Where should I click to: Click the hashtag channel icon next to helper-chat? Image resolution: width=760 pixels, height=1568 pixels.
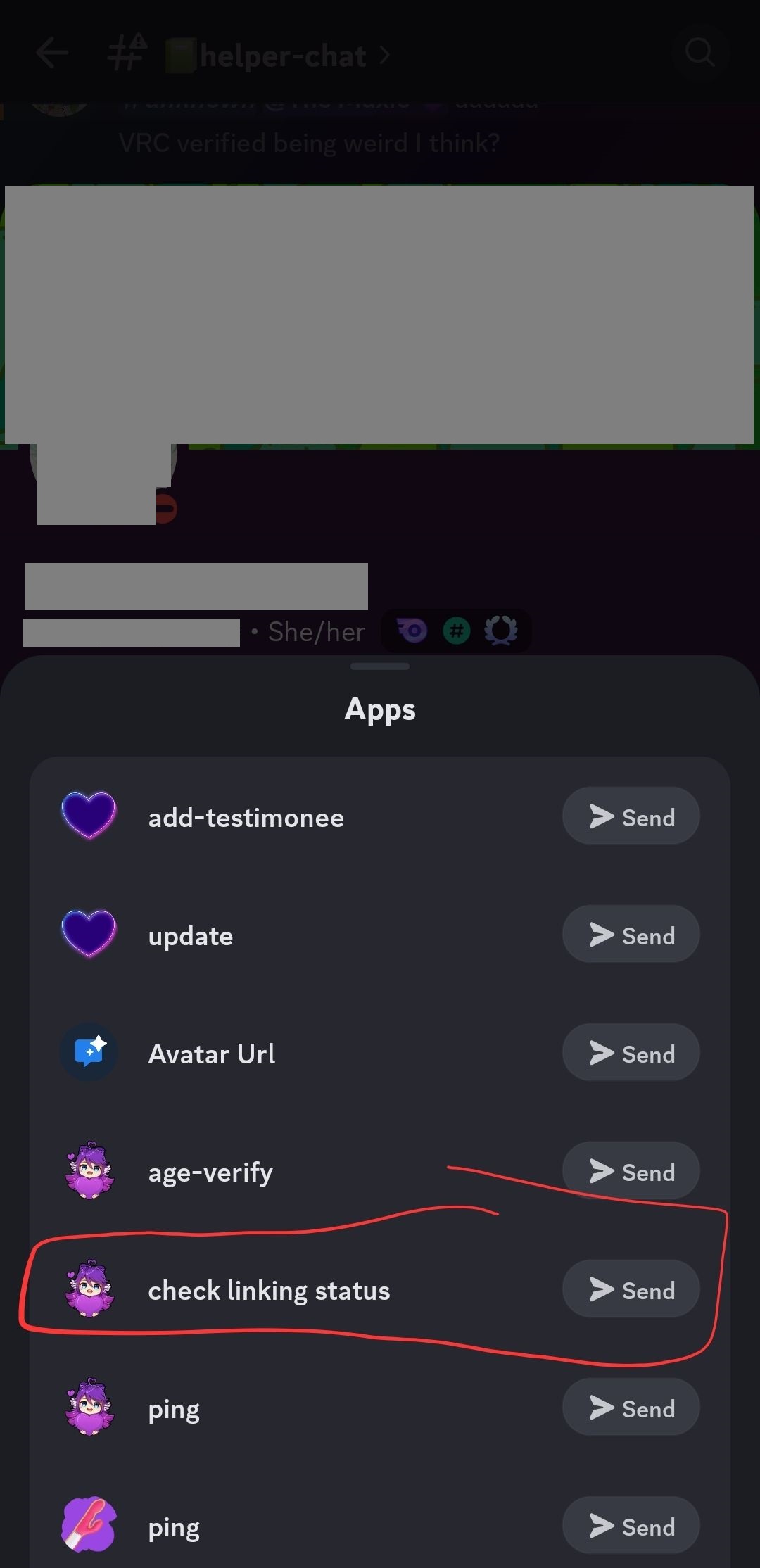[x=125, y=53]
